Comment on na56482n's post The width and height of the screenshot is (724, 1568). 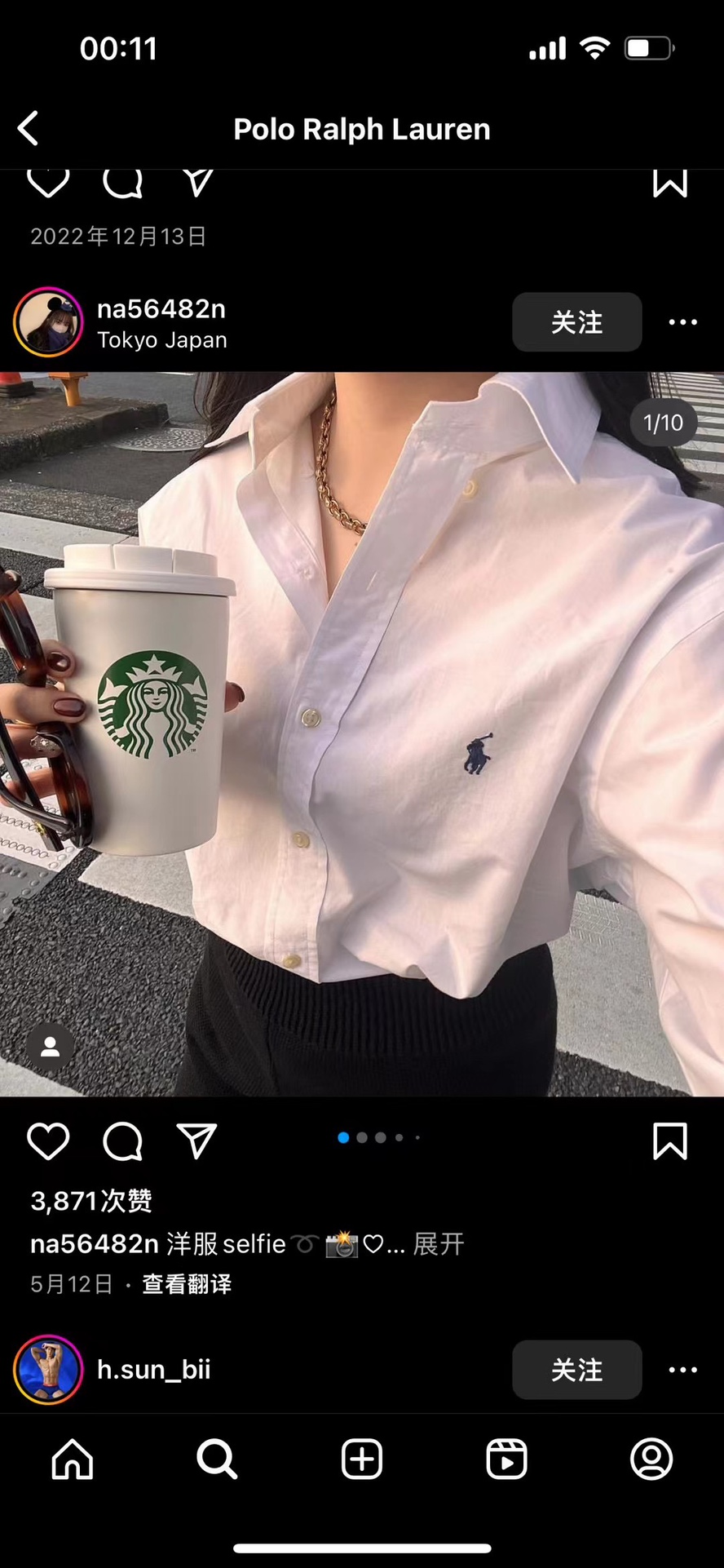pyautogui.click(x=123, y=1141)
